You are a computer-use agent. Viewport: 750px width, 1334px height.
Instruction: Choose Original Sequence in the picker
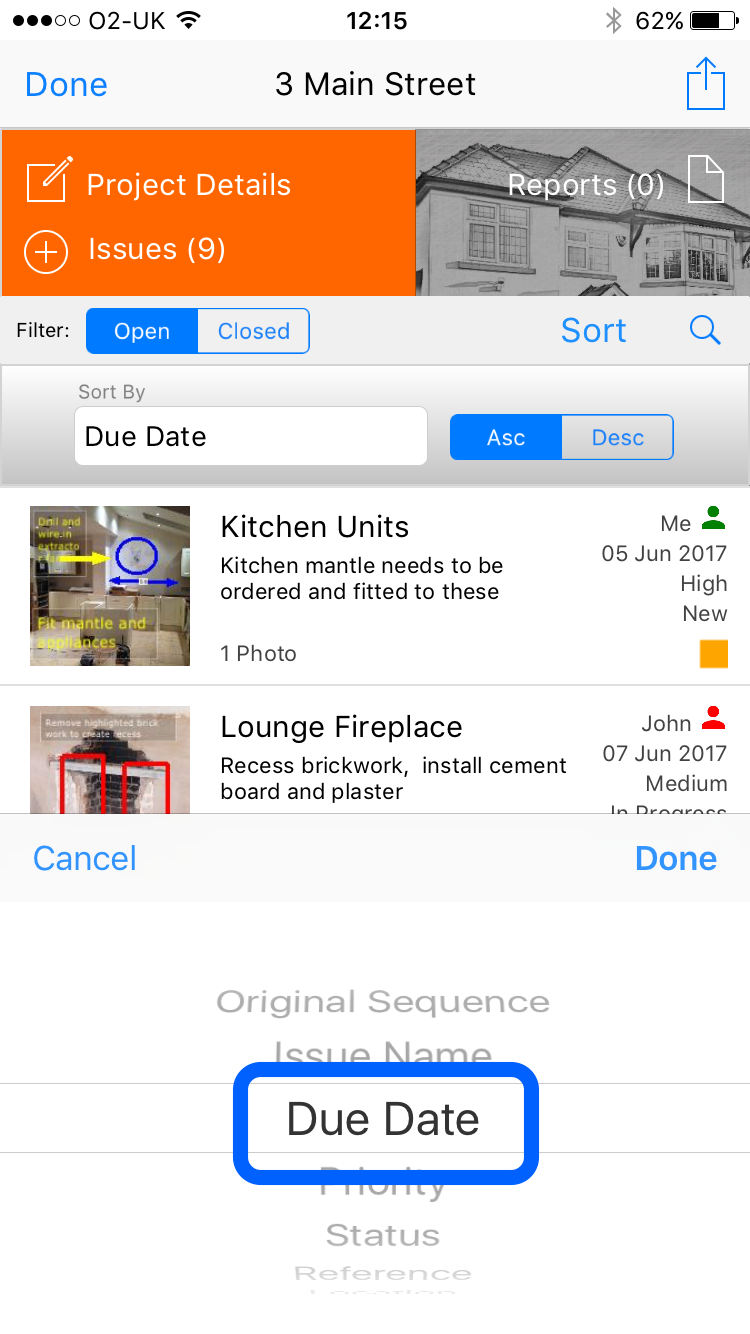point(383,1002)
